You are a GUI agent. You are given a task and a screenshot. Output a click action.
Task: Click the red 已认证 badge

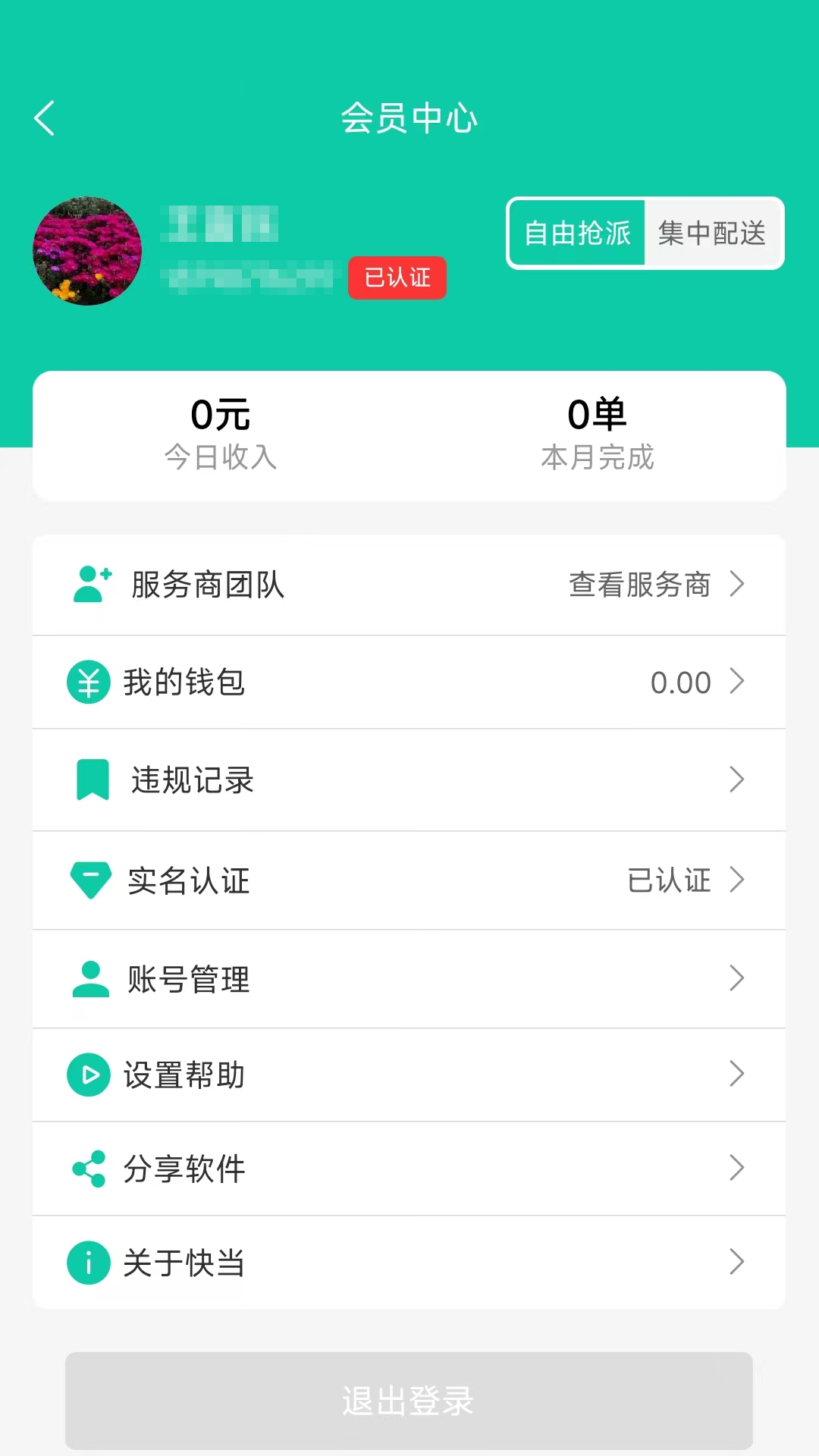coord(397,278)
